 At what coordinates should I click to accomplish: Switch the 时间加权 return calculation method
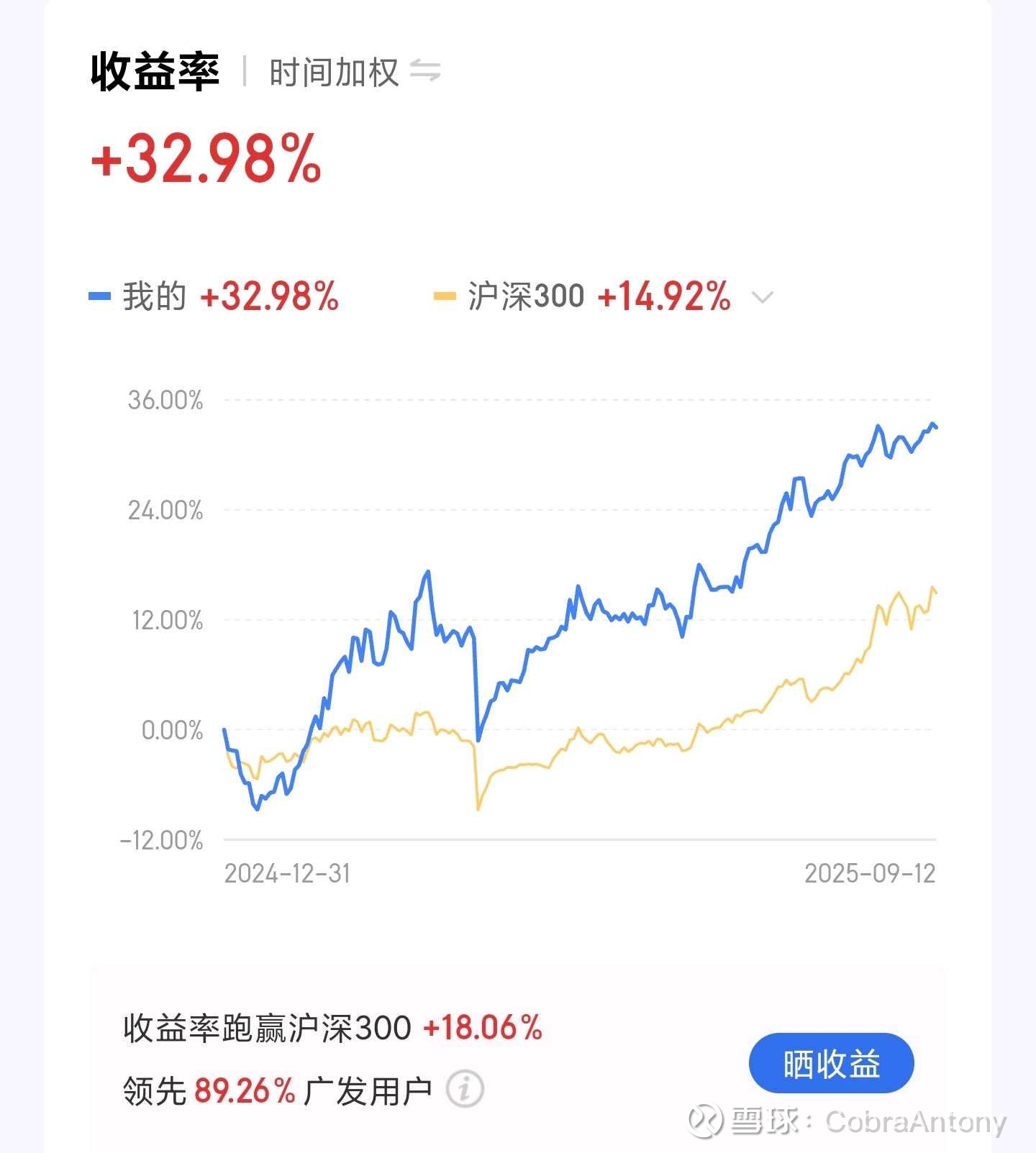pos(424,71)
